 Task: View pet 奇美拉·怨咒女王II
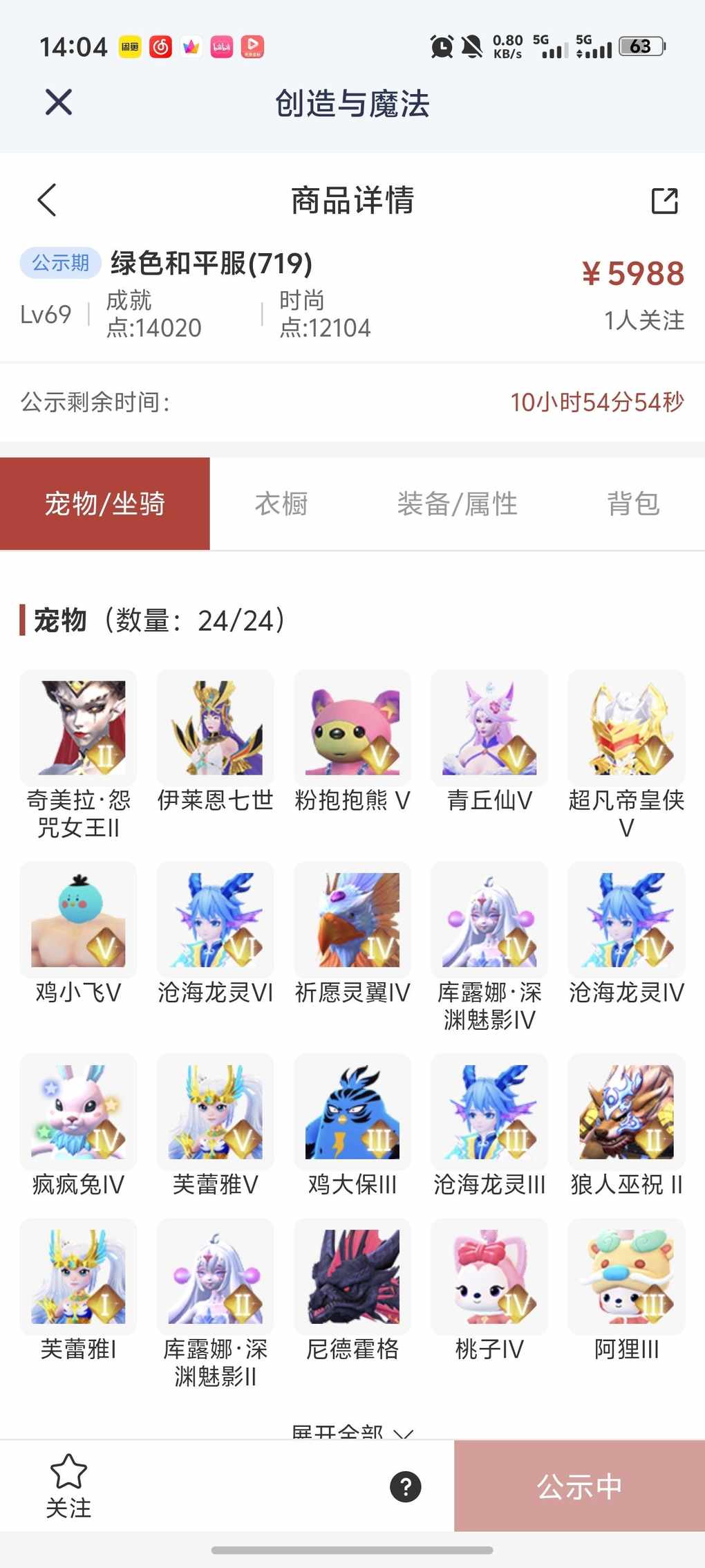pyautogui.click(x=78, y=728)
